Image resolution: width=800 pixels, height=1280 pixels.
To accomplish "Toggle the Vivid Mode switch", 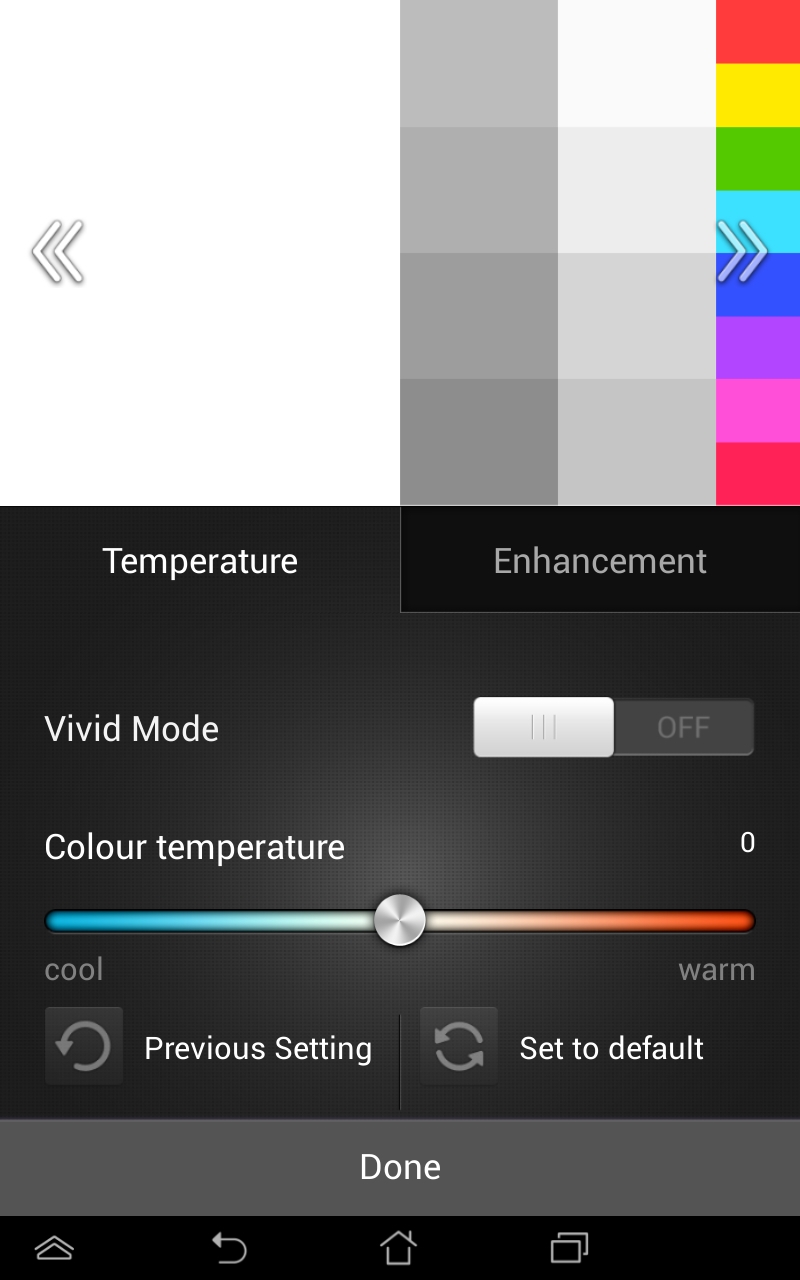I will point(613,727).
